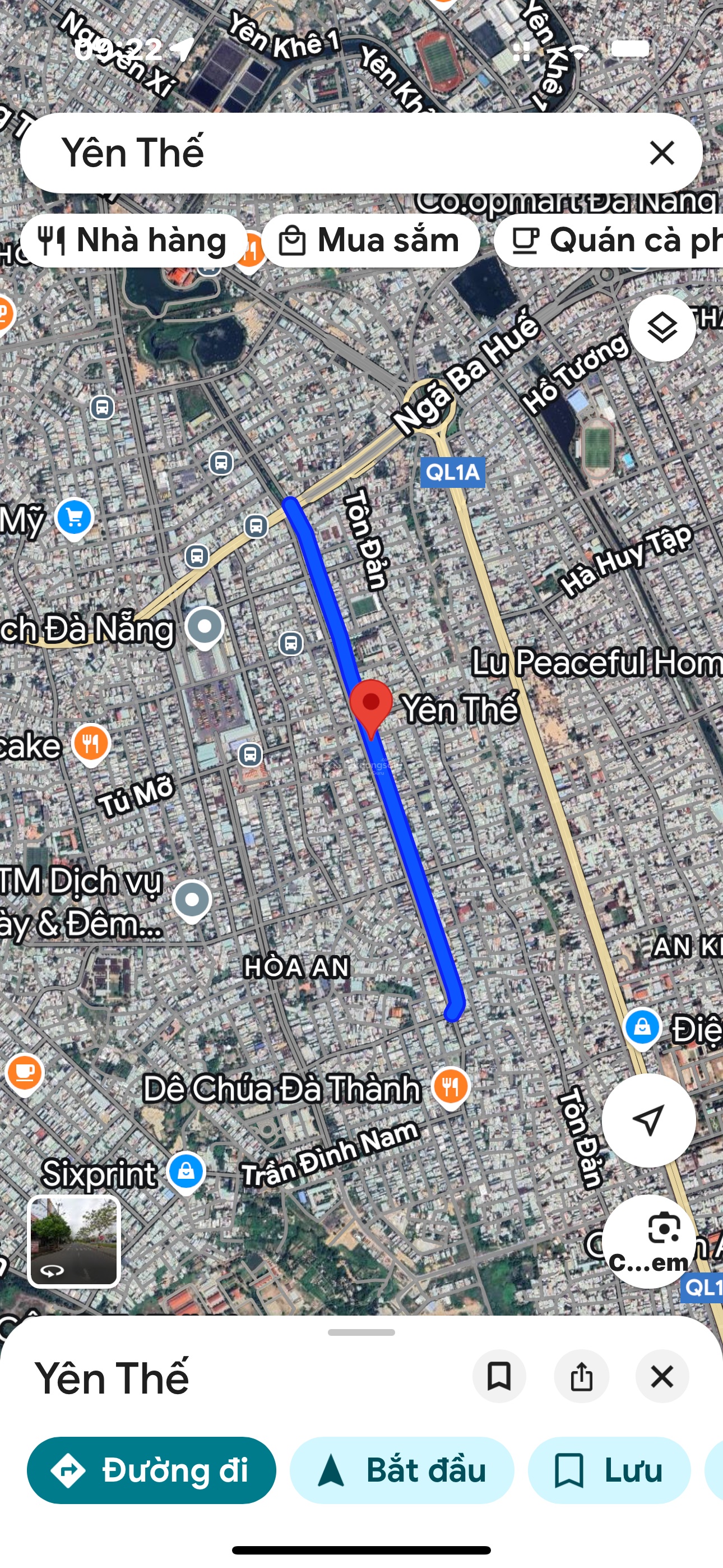This screenshot has height=1568, width=723.
Task: Close the Yên Thế info panel
Action: (x=661, y=1376)
